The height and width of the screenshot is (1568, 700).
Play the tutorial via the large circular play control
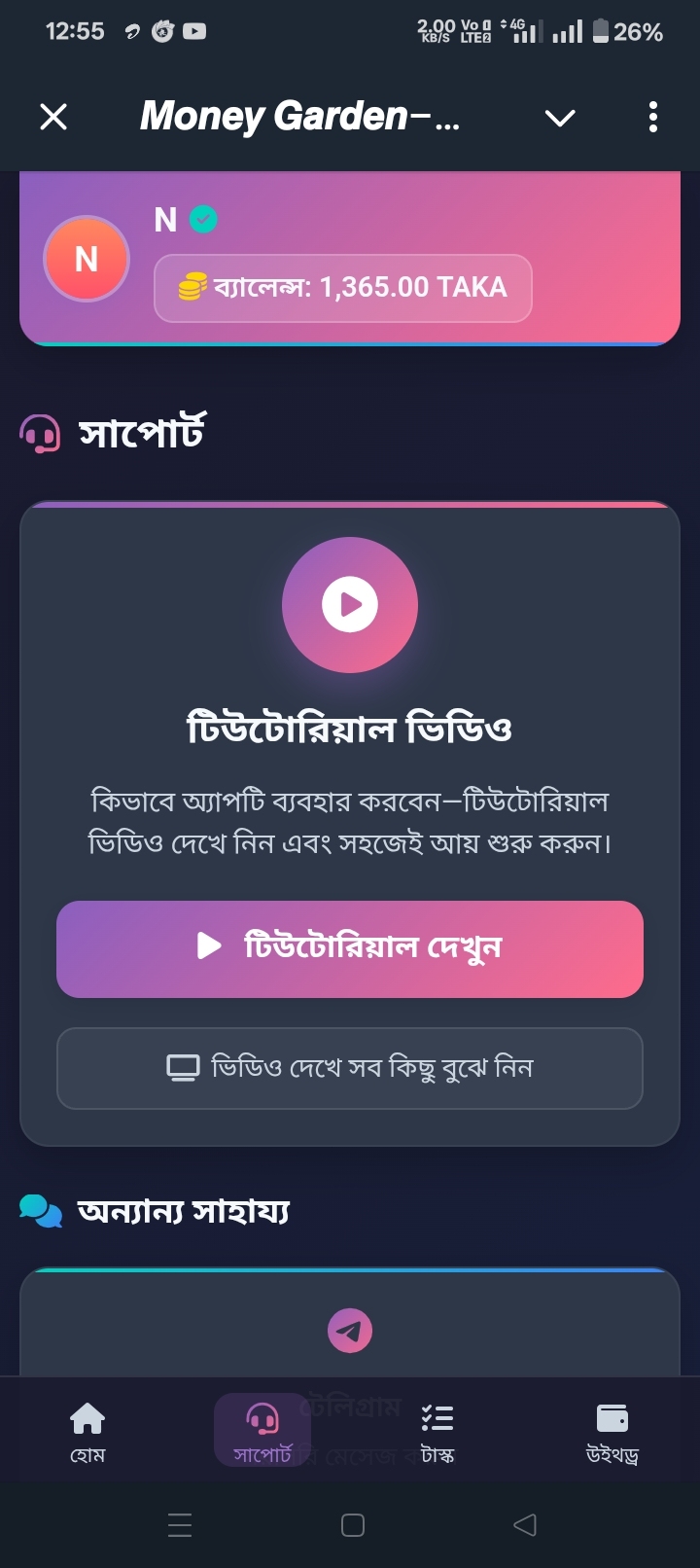(350, 604)
